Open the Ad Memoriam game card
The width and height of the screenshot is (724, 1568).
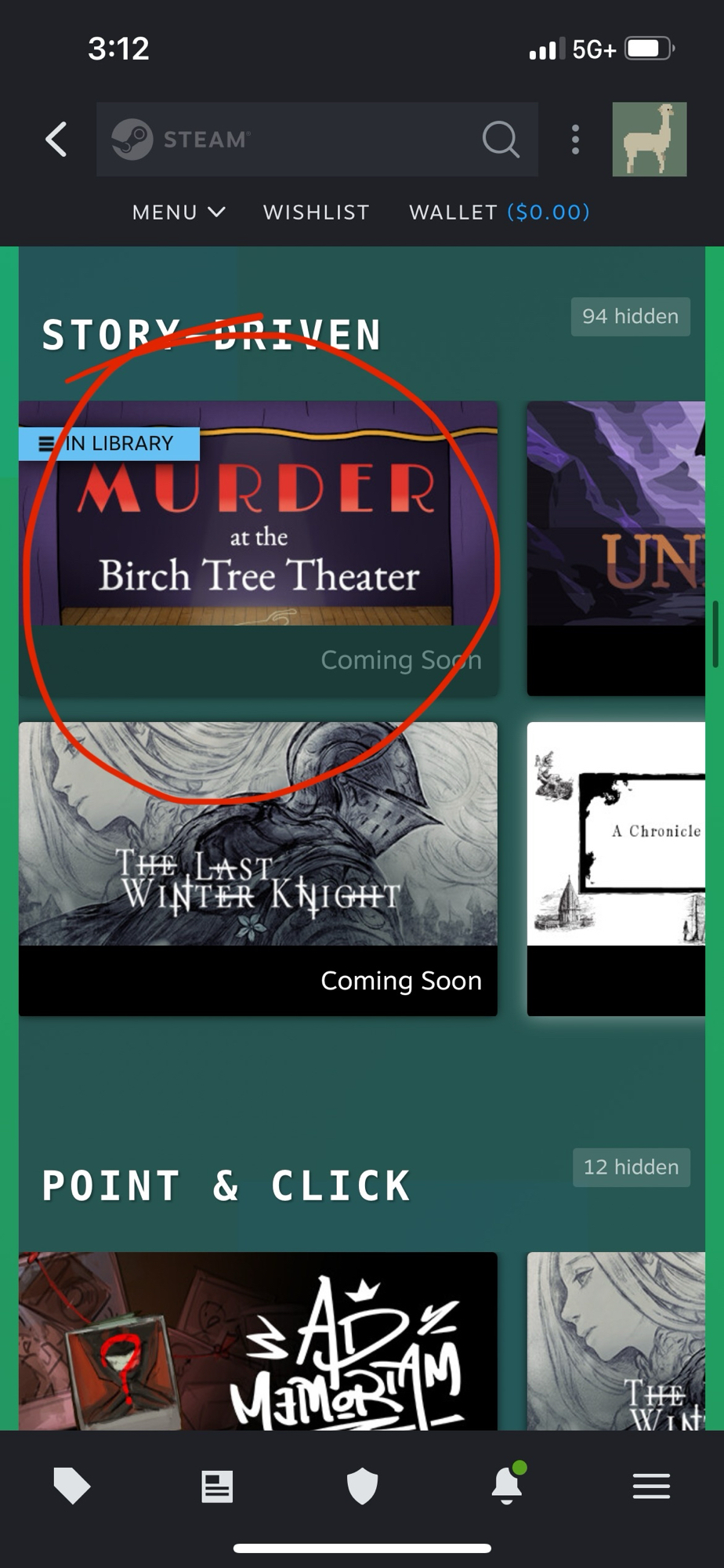coord(258,1342)
